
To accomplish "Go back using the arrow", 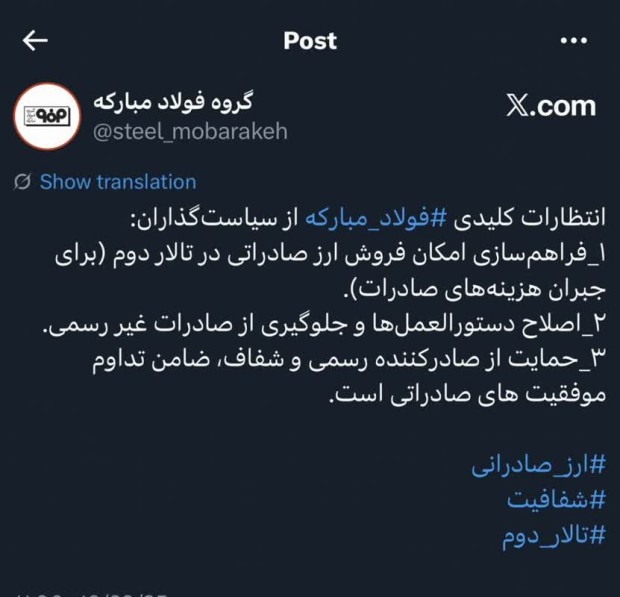I will coord(36,40).
